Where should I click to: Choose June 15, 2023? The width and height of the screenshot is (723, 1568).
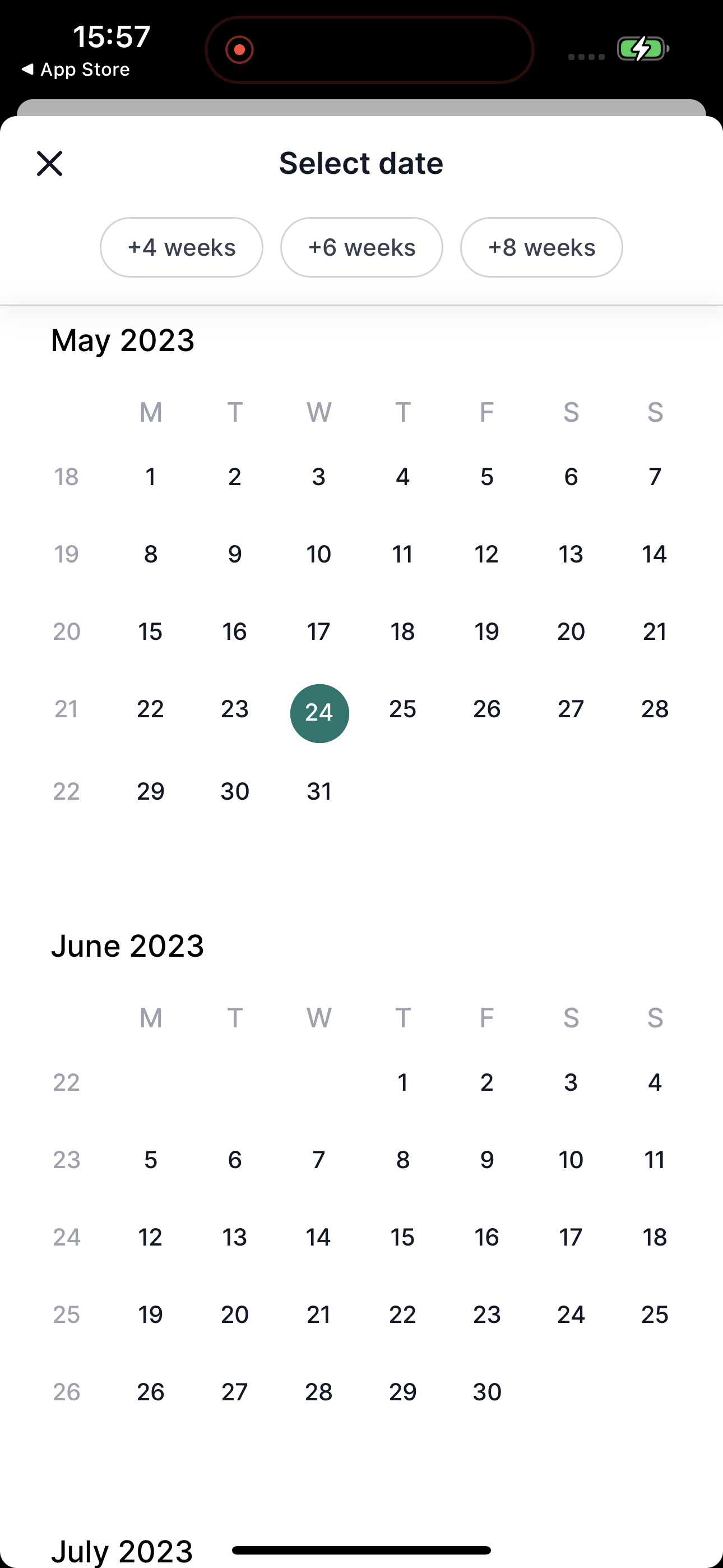pos(402,1237)
